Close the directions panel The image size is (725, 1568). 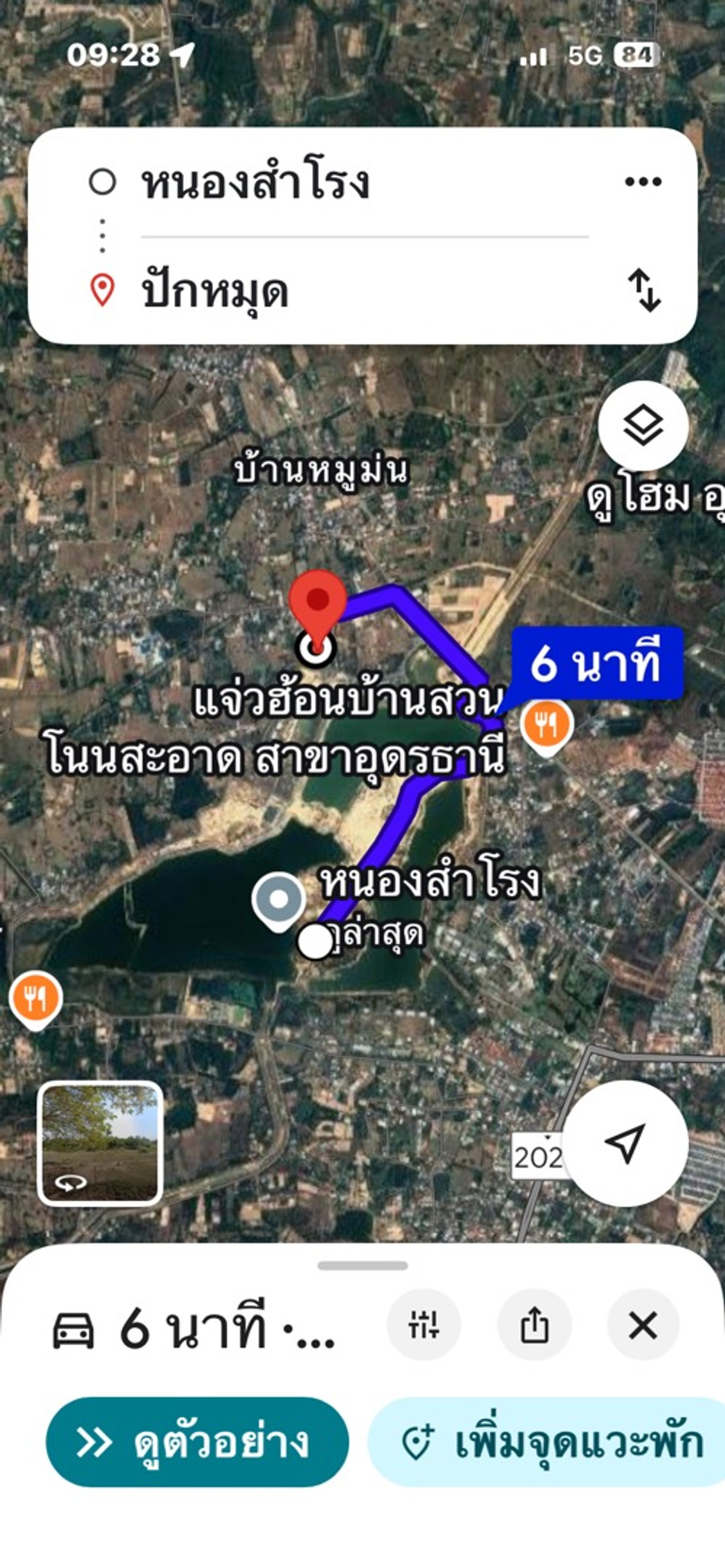[x=643, y=1325]
